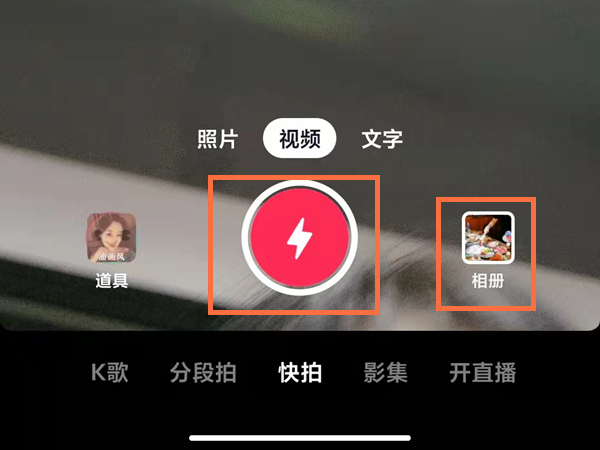This screenshot has height=450, width=600.
Task: Switch to the K歌 tab
Action: point(111,374)
